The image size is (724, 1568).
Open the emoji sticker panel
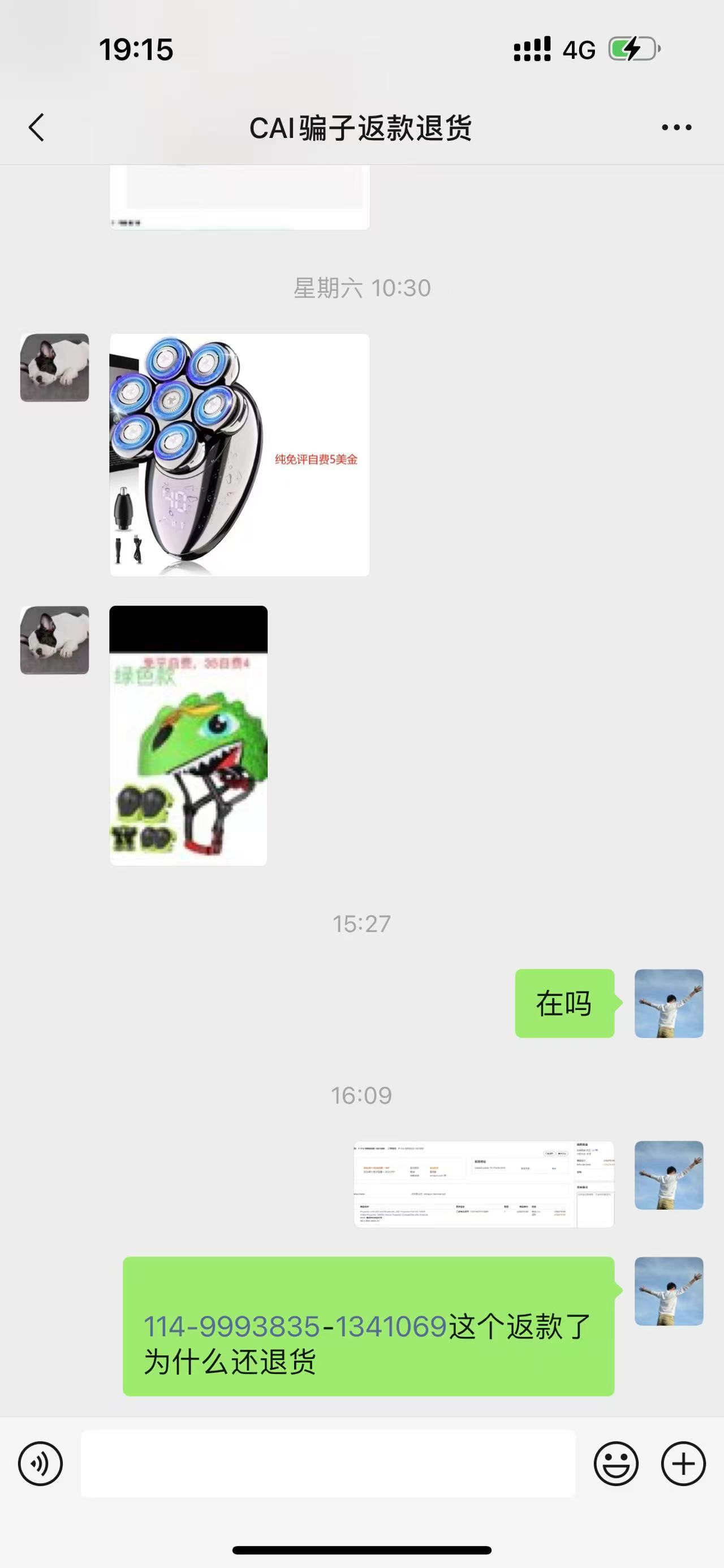pyautogui.click(x=615, y=1464)
